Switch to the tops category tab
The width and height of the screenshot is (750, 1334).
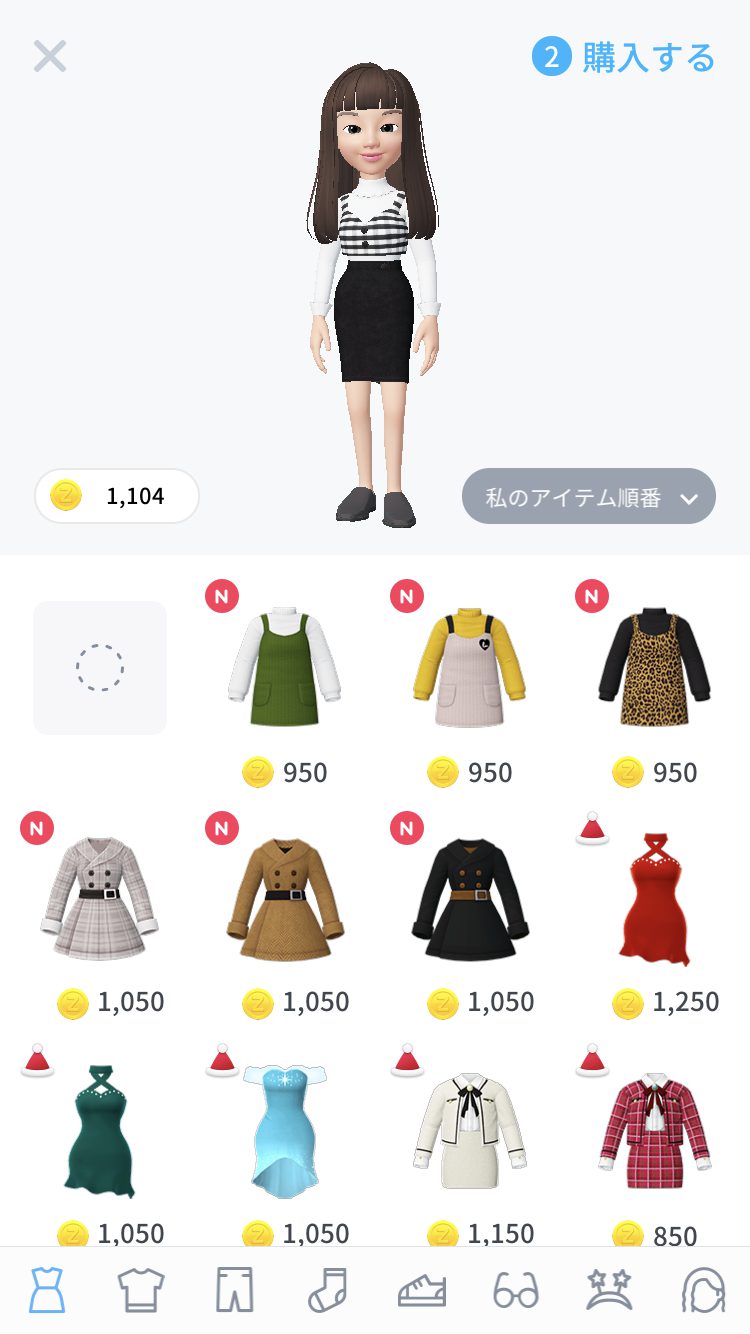(x=140, y=1291)
